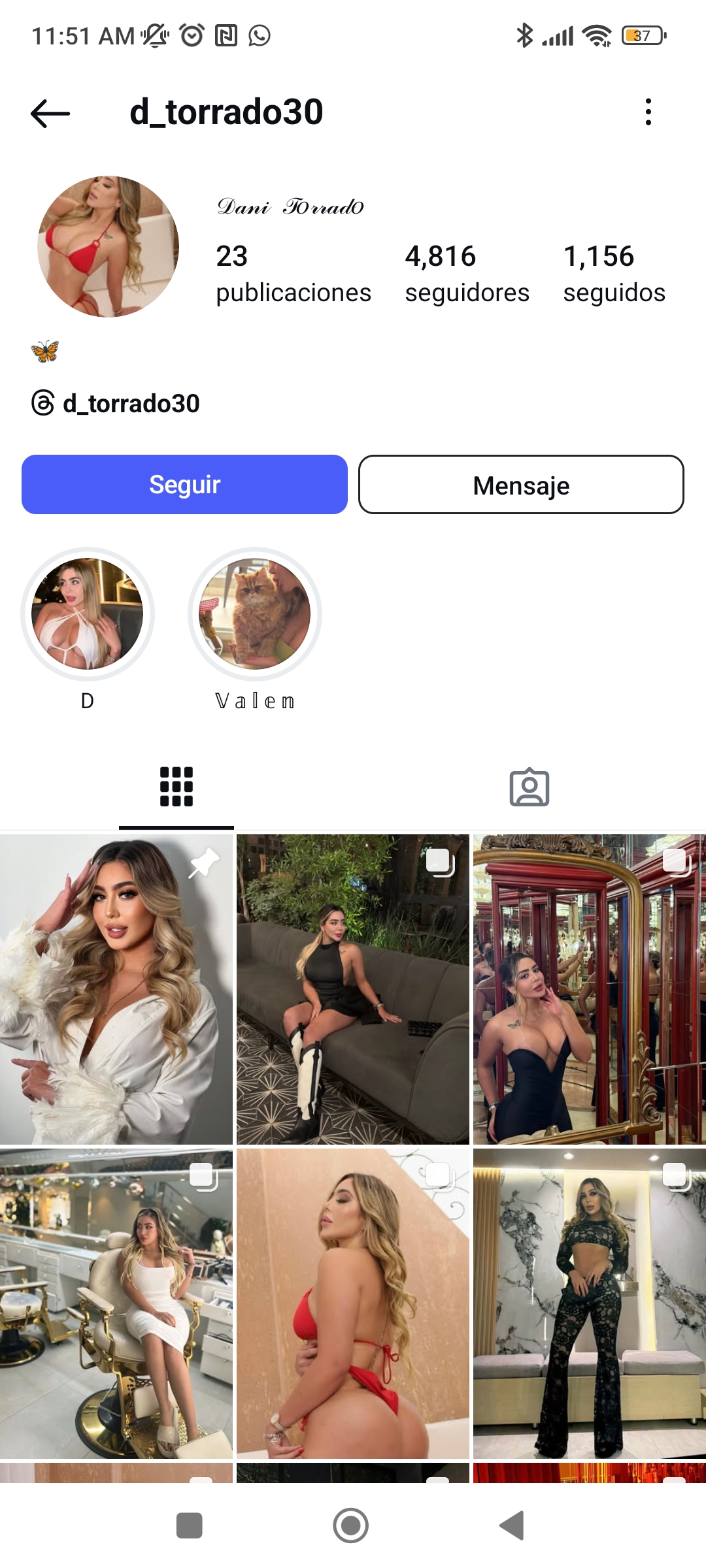This screenshot has width=706, height=1568.
Task: Open the three-dot overflow menu
Action: tap(648, 112)
